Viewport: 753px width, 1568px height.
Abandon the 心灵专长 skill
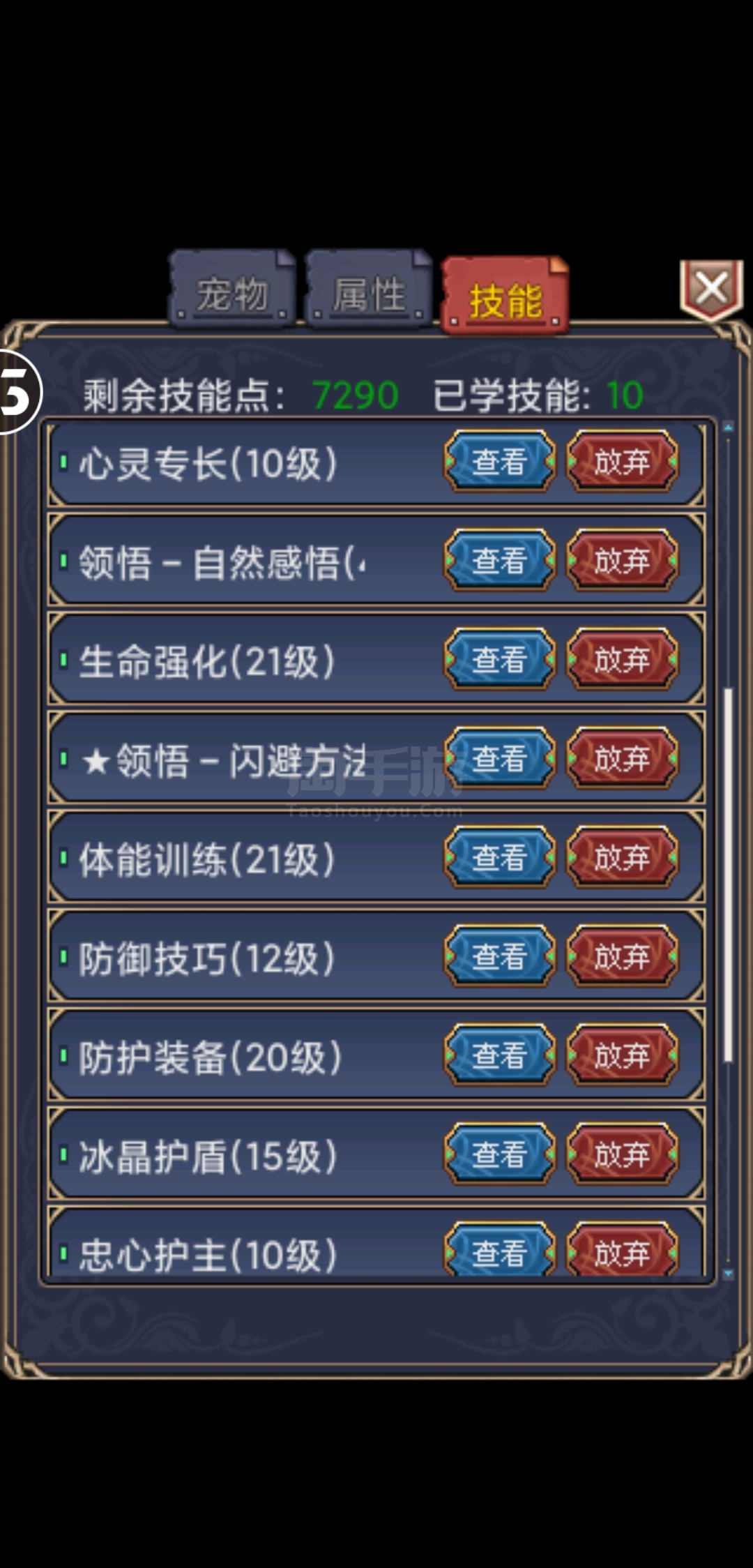tap(622, 462)
